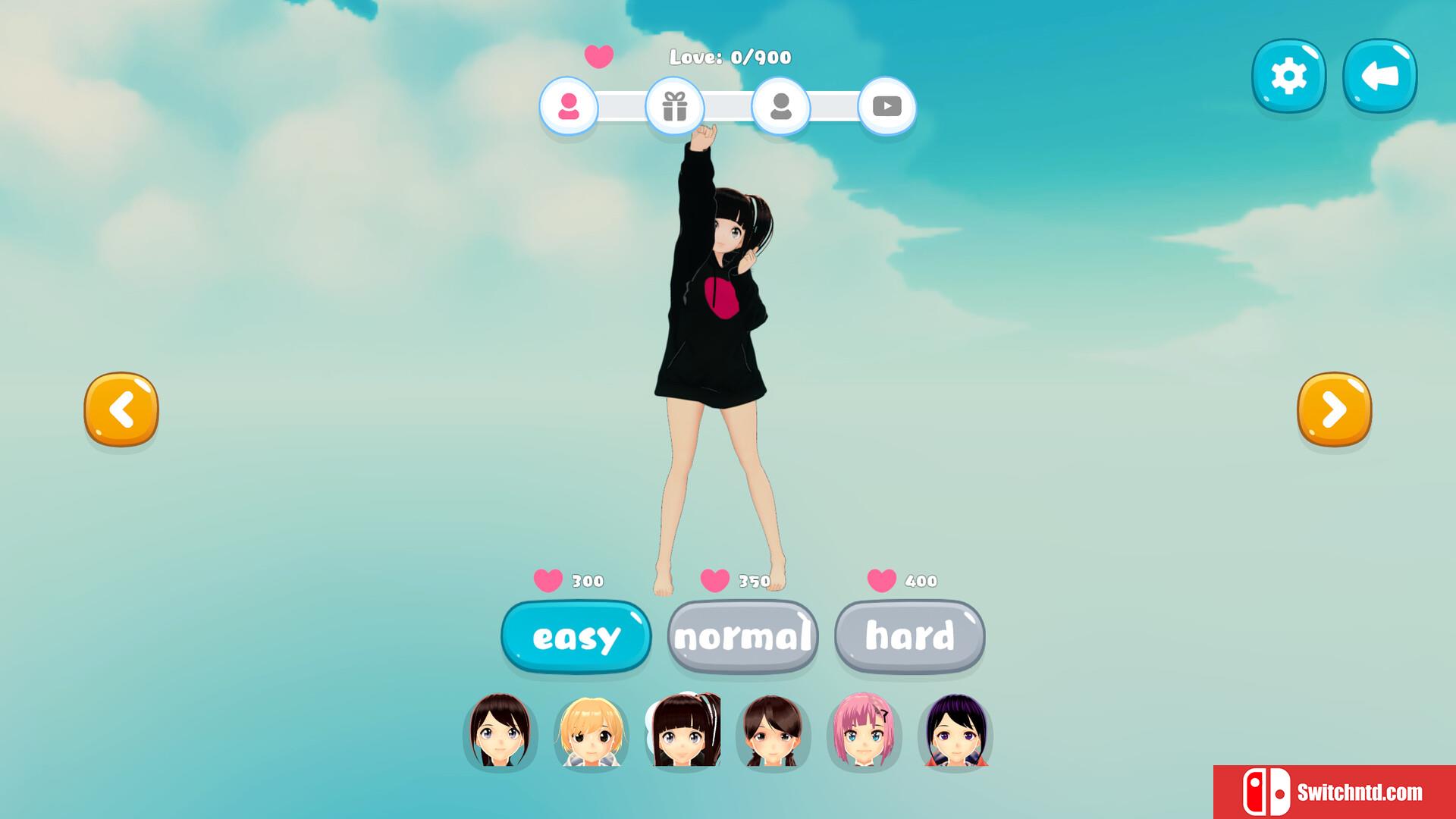Go back with the arrow button
This screenshot has height=819, width=1456.
(x=1379, y=76)
